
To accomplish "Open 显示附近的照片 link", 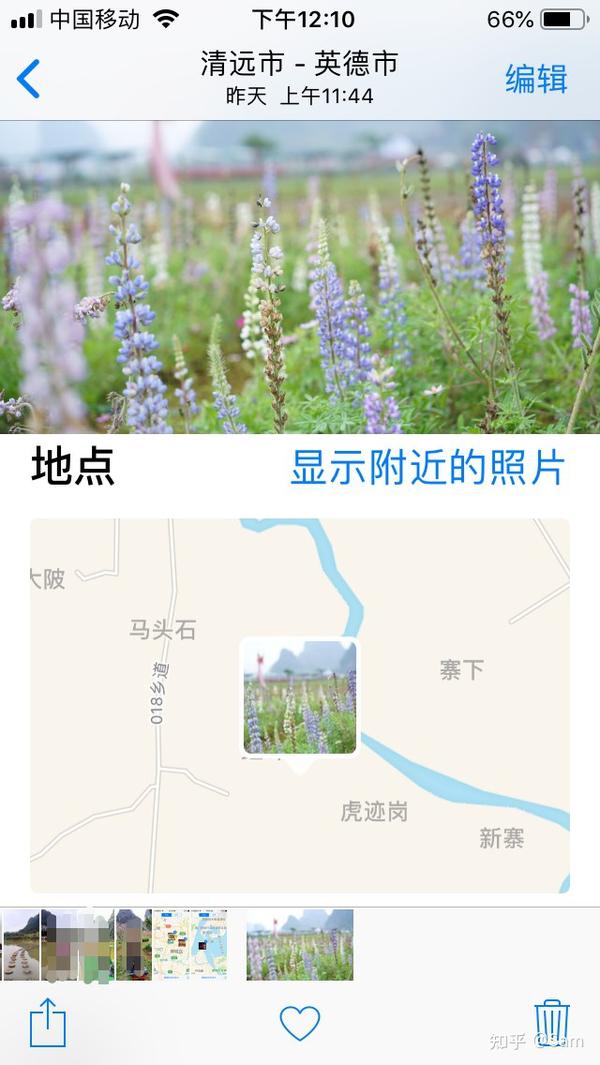I will [x=428, y=468].
